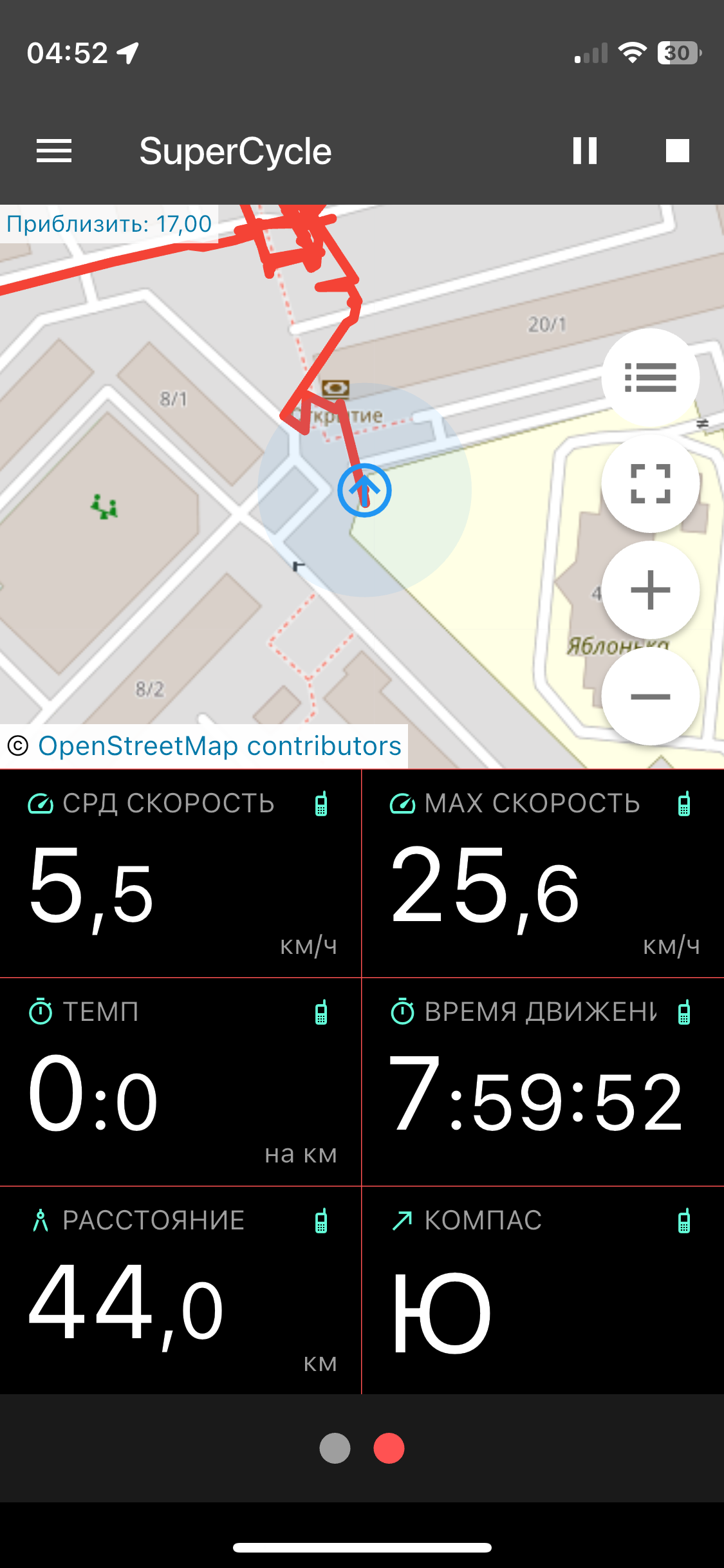Zoom in on the map
The image size is (724, 1568).
650,590
